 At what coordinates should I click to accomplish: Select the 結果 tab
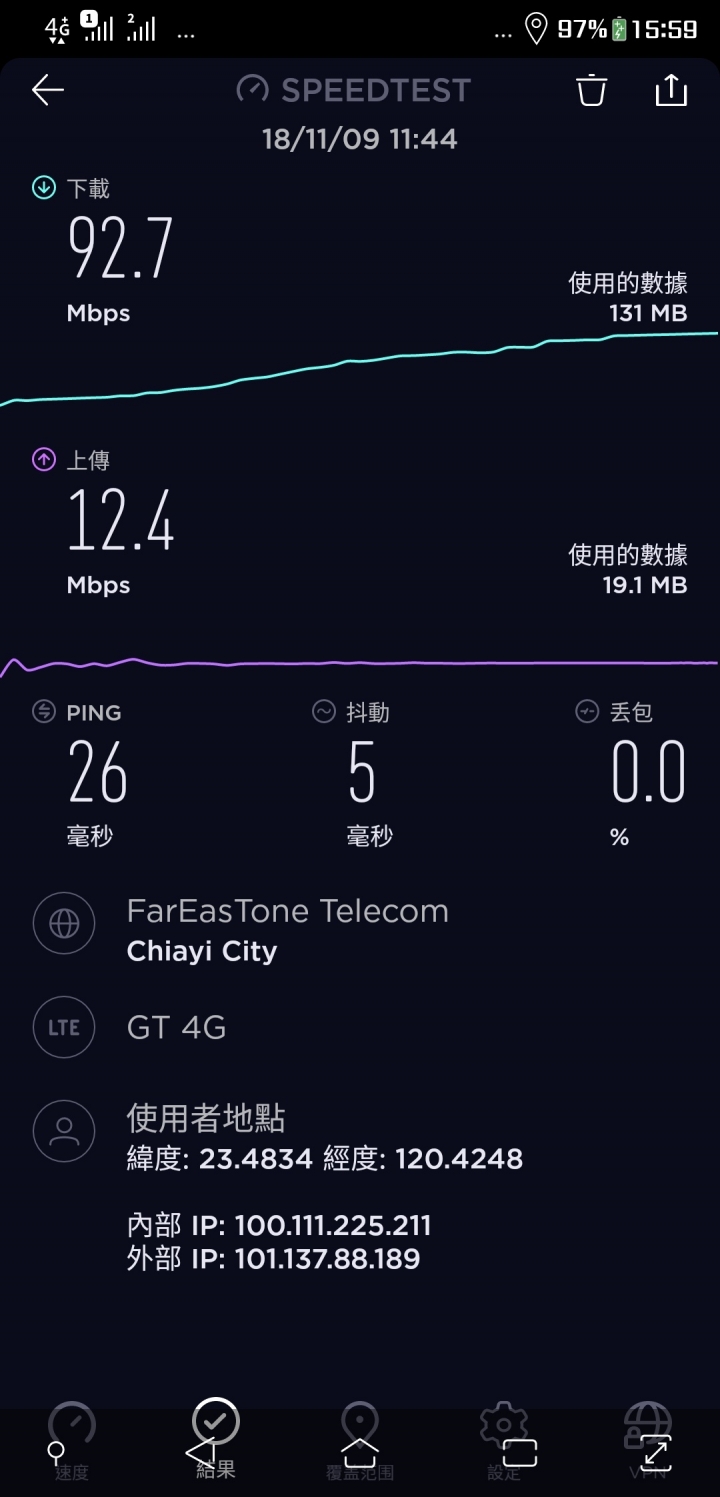216,1439
